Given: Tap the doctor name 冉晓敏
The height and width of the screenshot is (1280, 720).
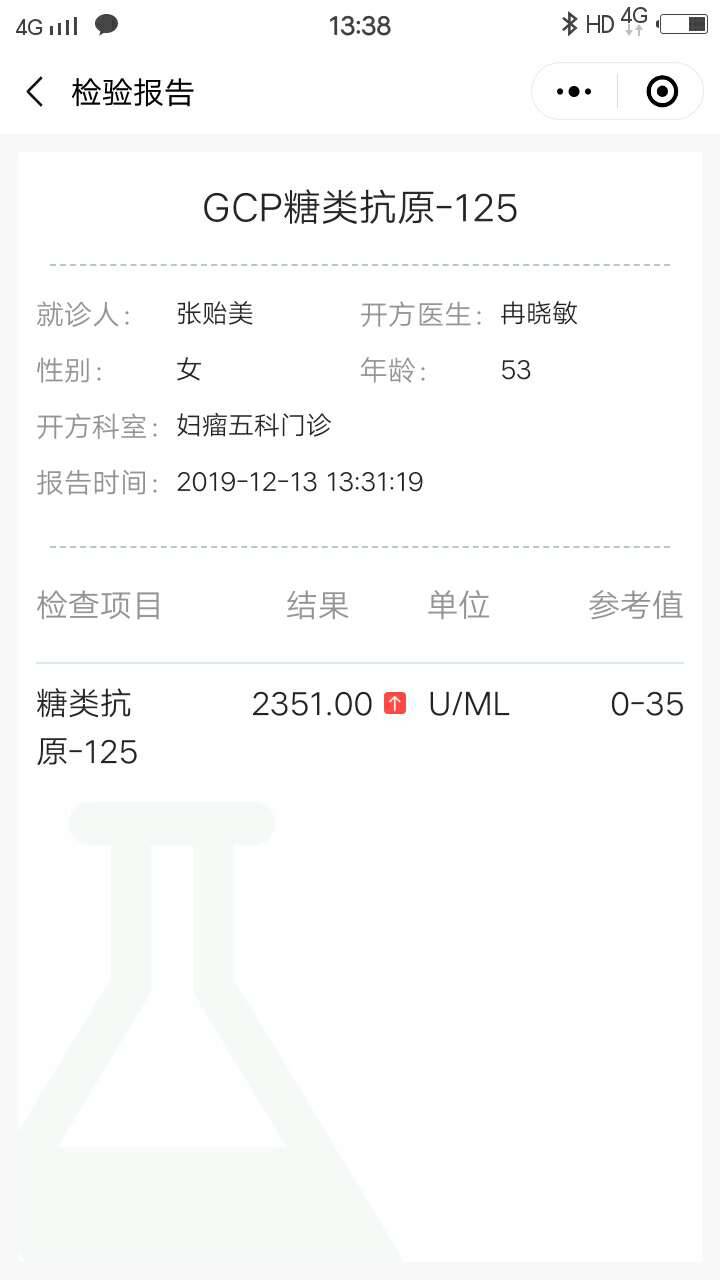Looking at the screenshot, I should [540, 313].
